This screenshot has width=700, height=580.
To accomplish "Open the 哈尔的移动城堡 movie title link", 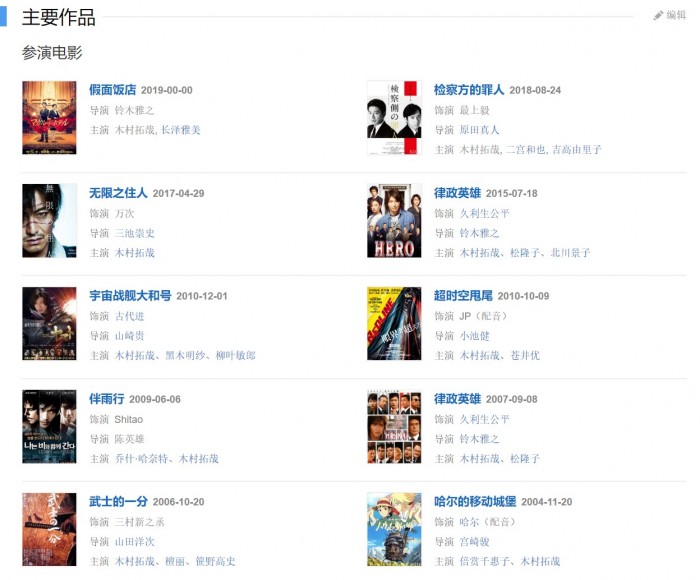I will [474, 502].
